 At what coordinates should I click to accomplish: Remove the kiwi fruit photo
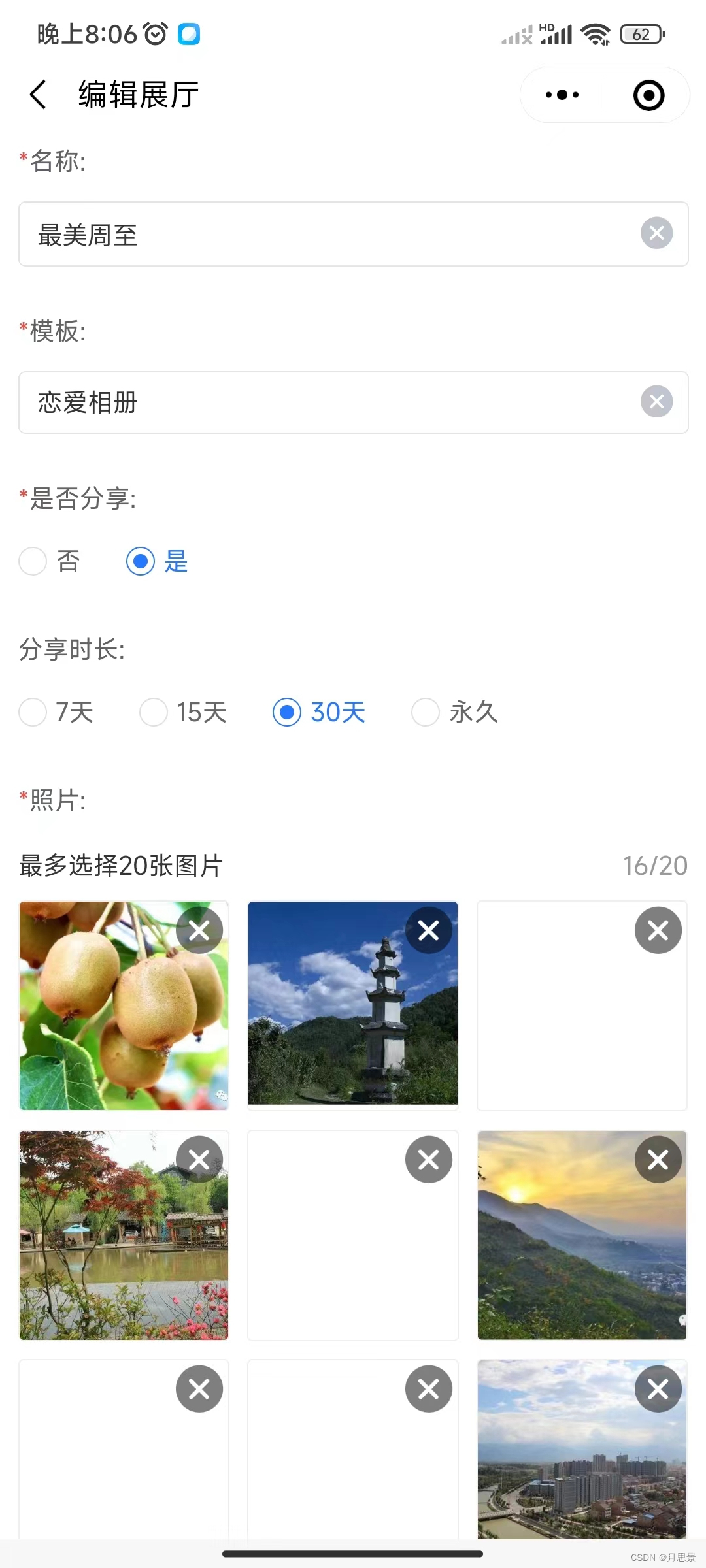click(199, 930)
